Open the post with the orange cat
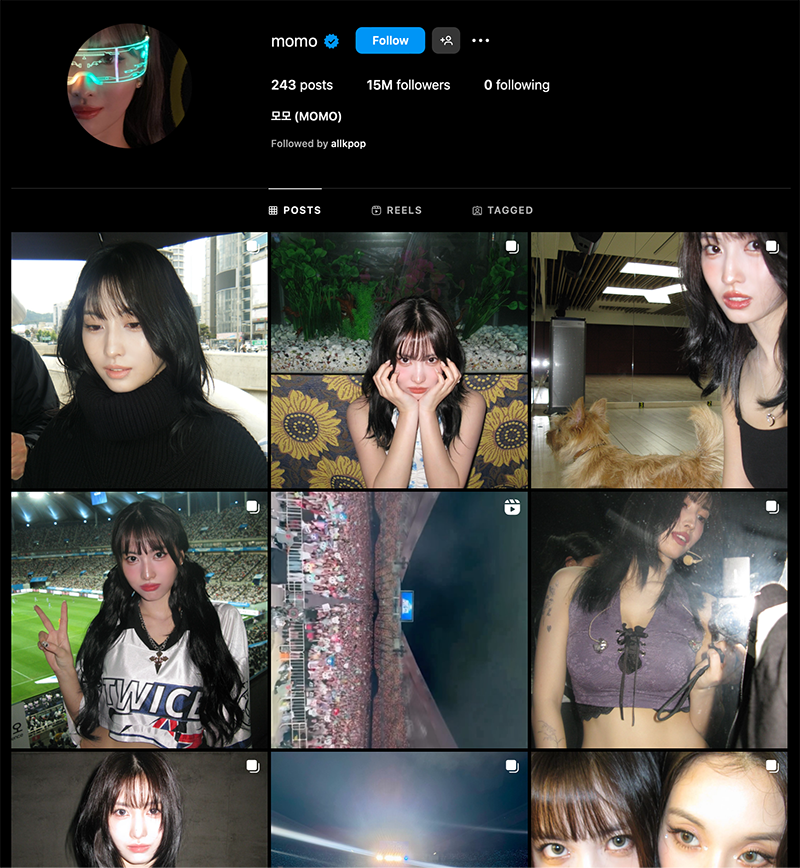This screenshot has width=800, height=868. coord(659,360)
